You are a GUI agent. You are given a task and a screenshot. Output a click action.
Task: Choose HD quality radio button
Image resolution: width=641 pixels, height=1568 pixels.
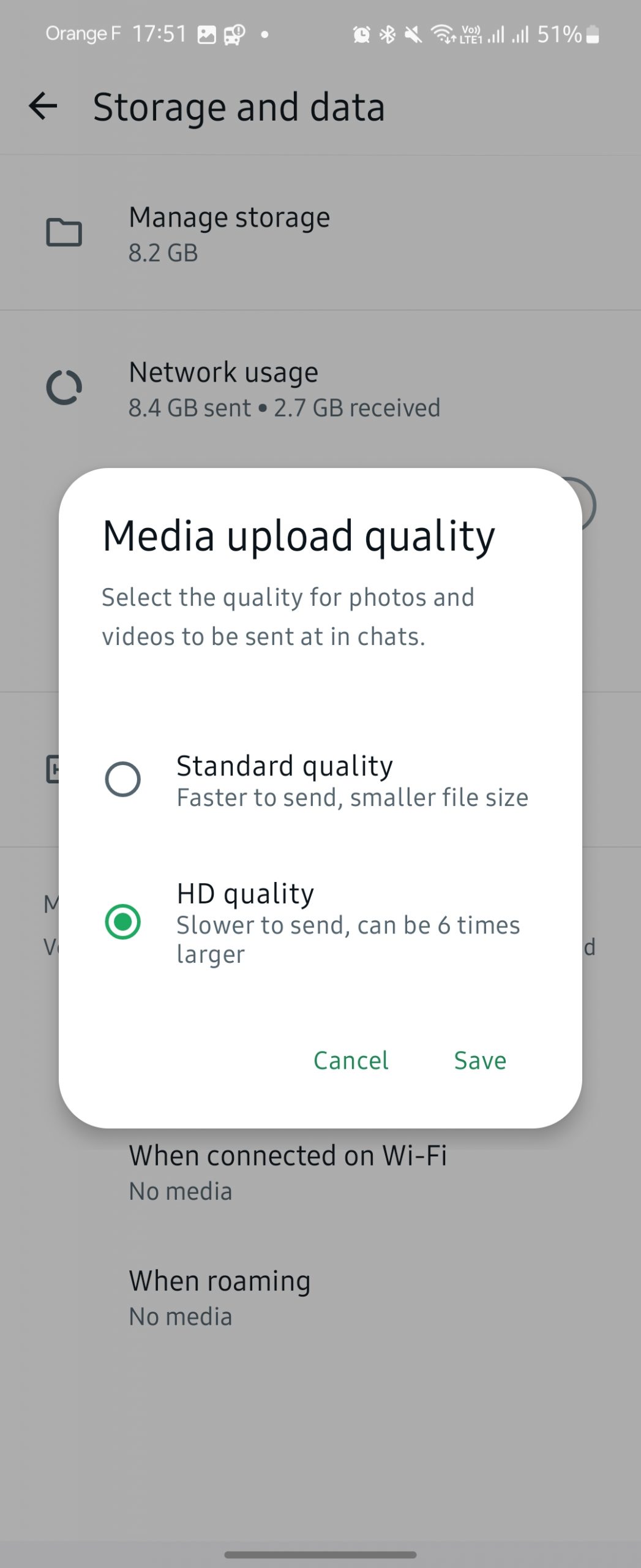[123, 922]
